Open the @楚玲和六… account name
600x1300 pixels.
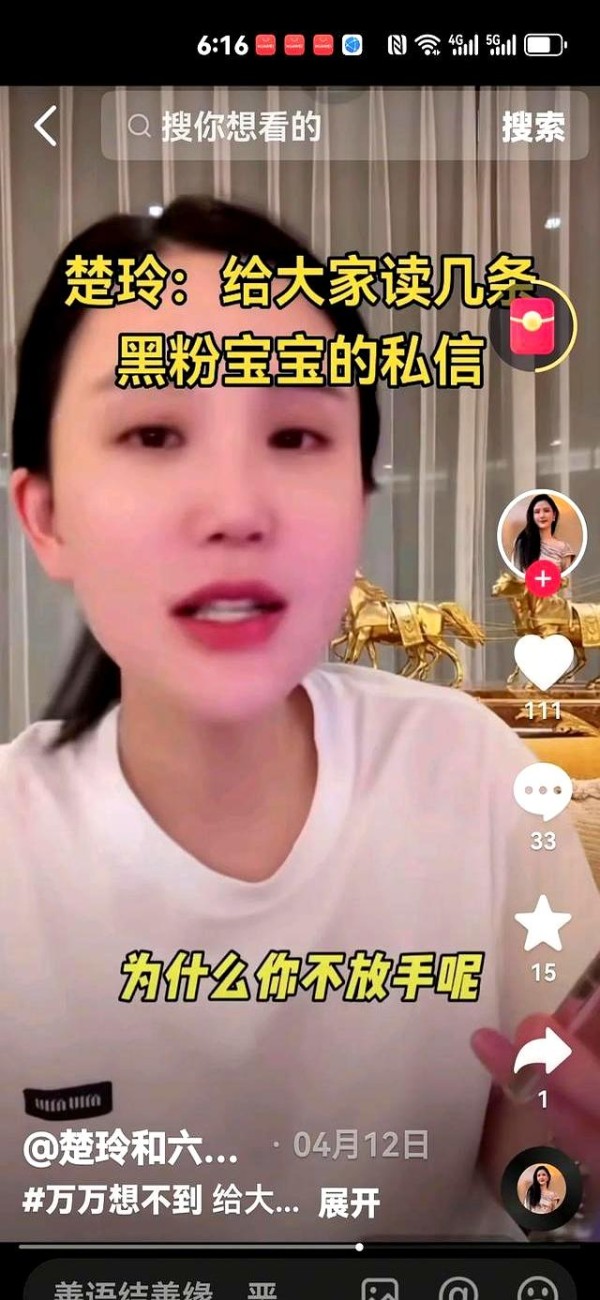click(x=131, y=1150)
